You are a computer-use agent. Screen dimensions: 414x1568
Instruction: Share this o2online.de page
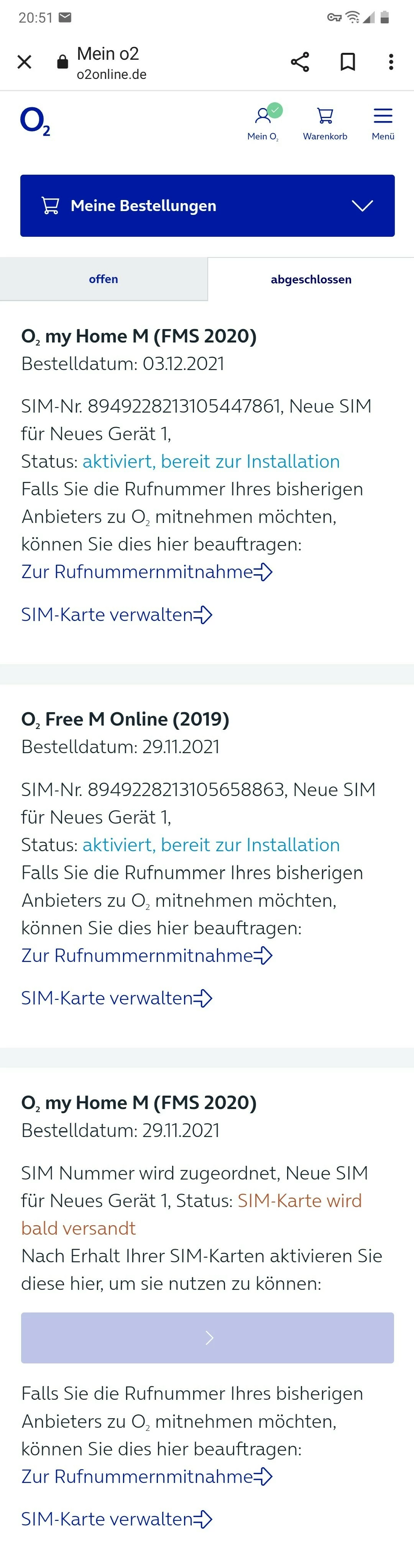pyautogui.click(x=299, y=62)
